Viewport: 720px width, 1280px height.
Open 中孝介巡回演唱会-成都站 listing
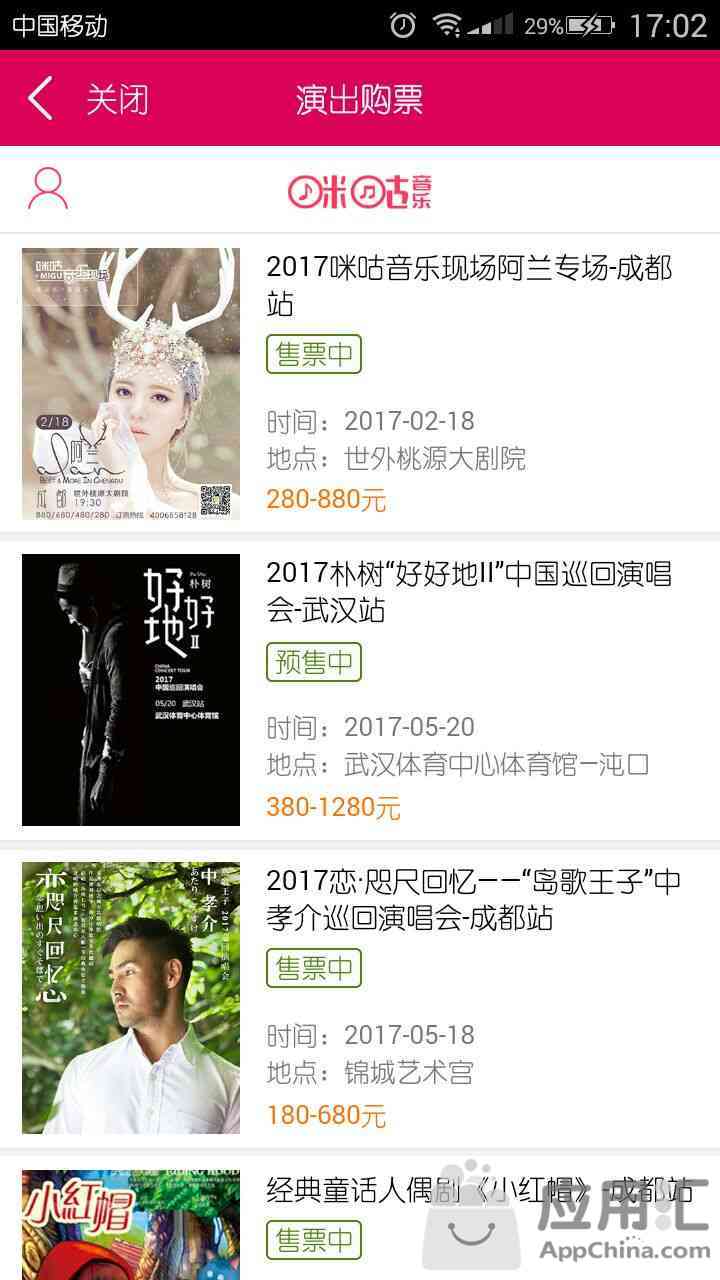[x=473, y=900]
